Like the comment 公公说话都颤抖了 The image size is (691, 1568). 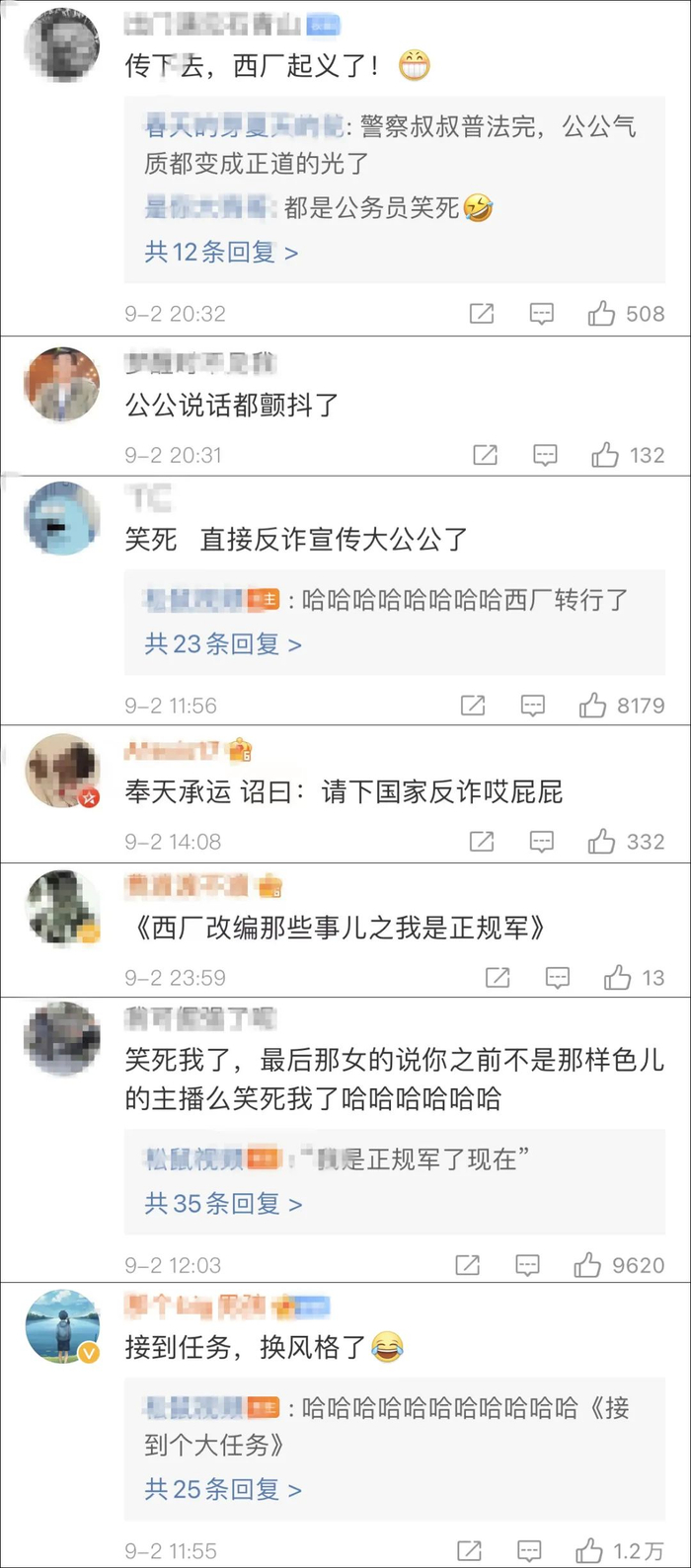pyautogui.click(x=604, y=455)
